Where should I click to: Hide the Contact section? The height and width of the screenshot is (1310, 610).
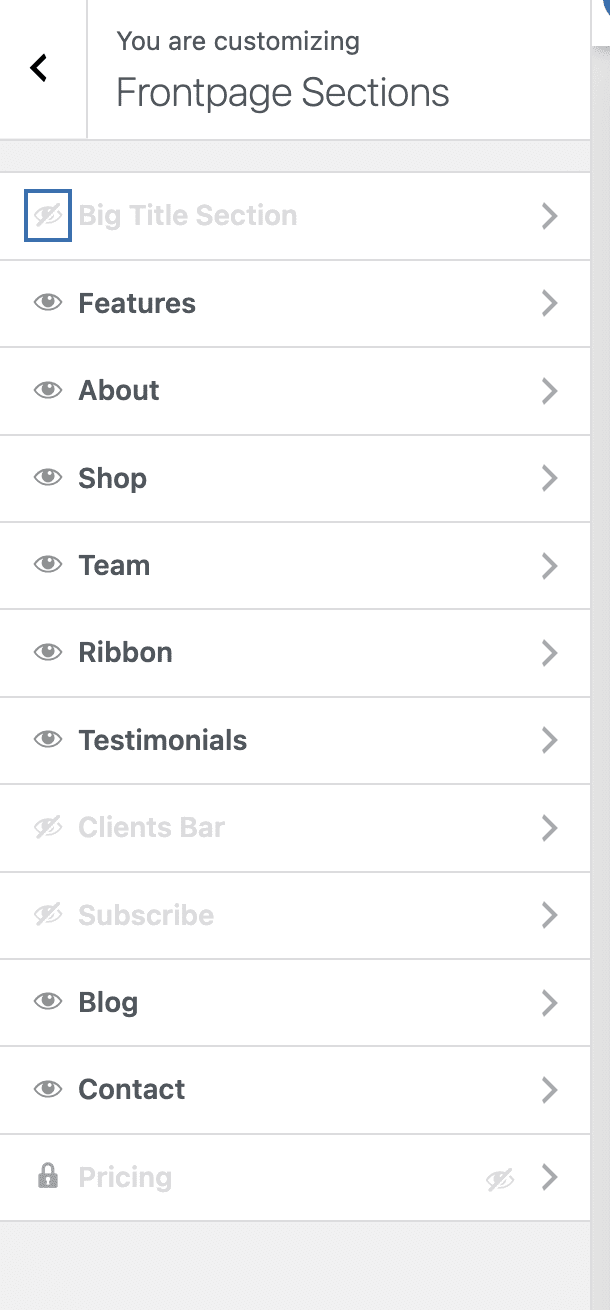click(48, 1090)
